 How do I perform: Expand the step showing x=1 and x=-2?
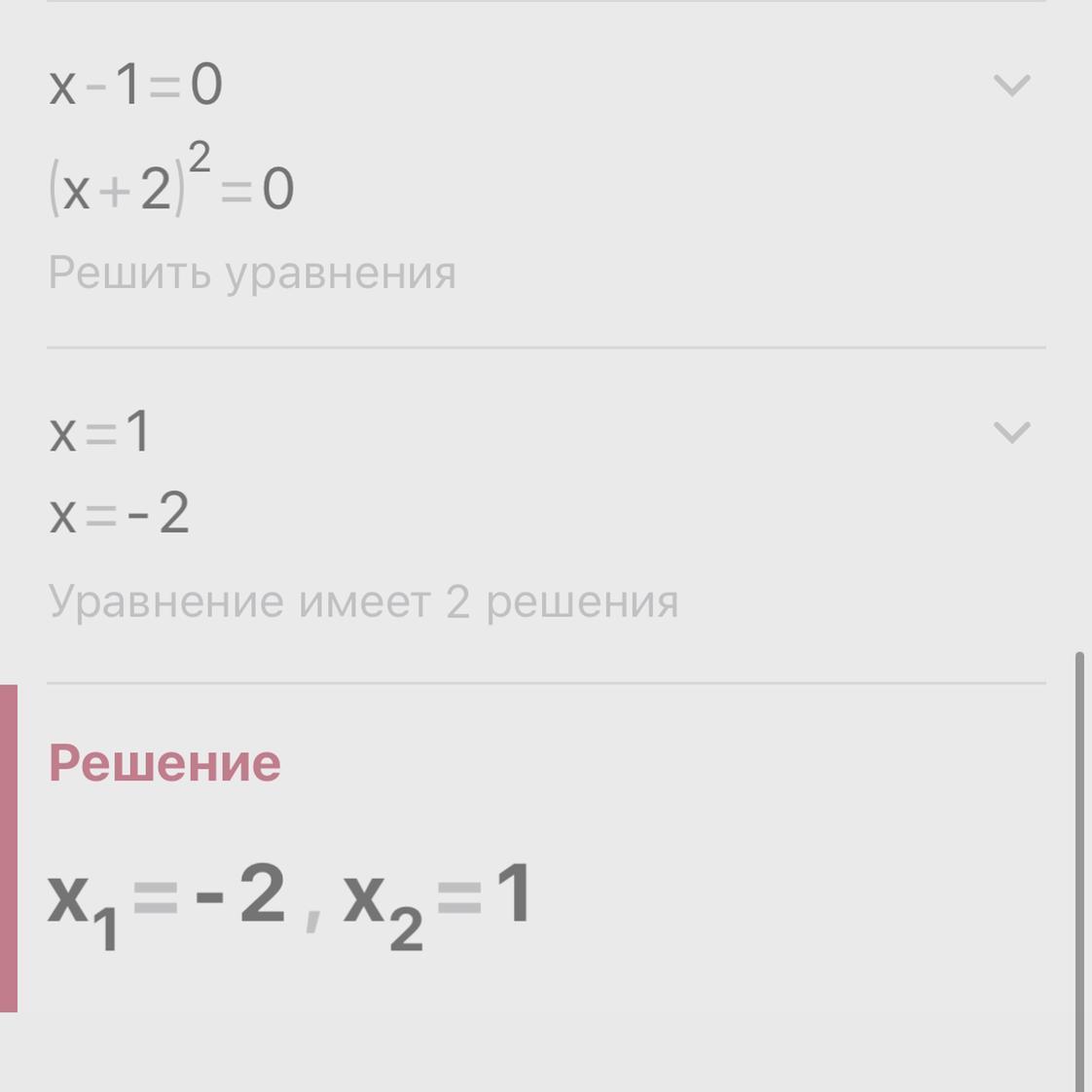pyautogui.click(x=1011, y=432)
